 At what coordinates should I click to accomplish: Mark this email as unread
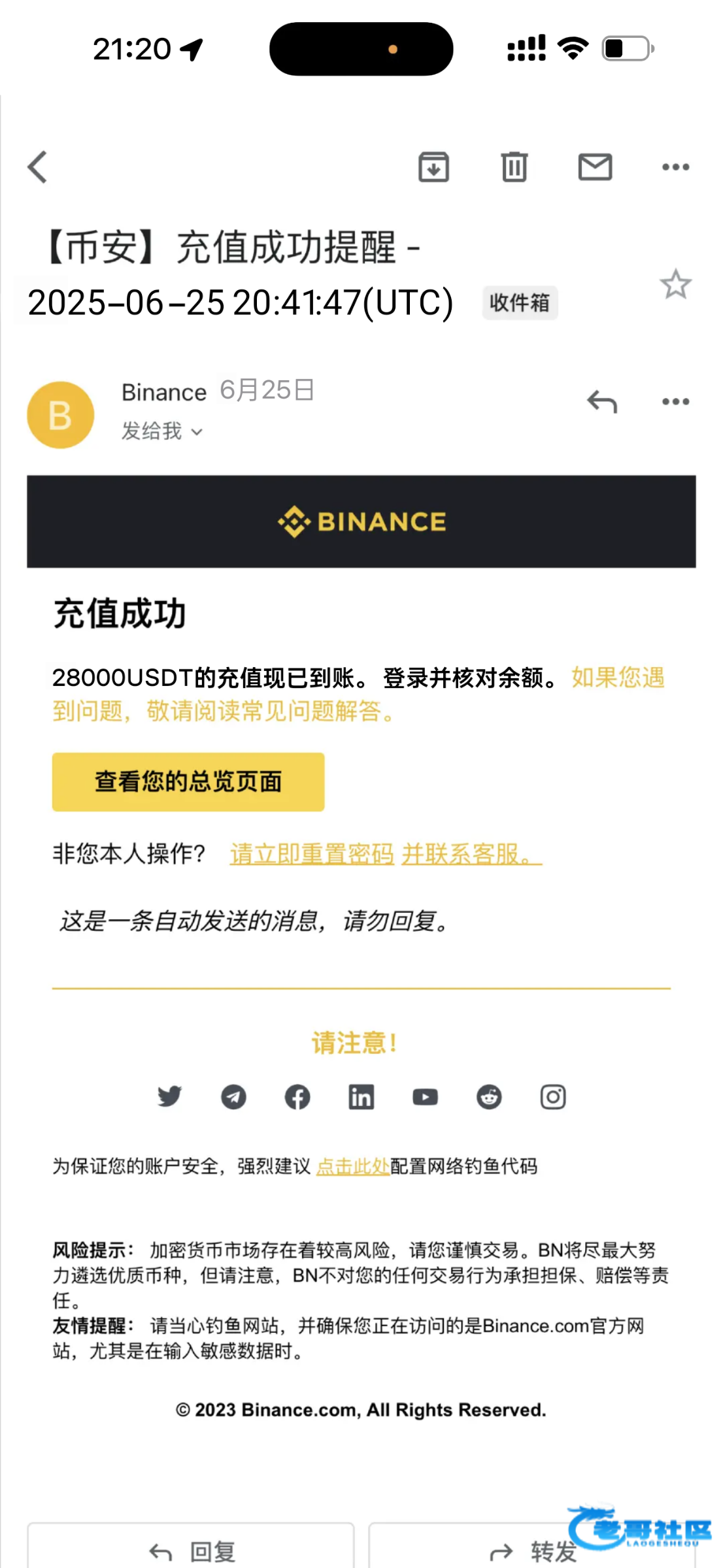click(595, 167)
